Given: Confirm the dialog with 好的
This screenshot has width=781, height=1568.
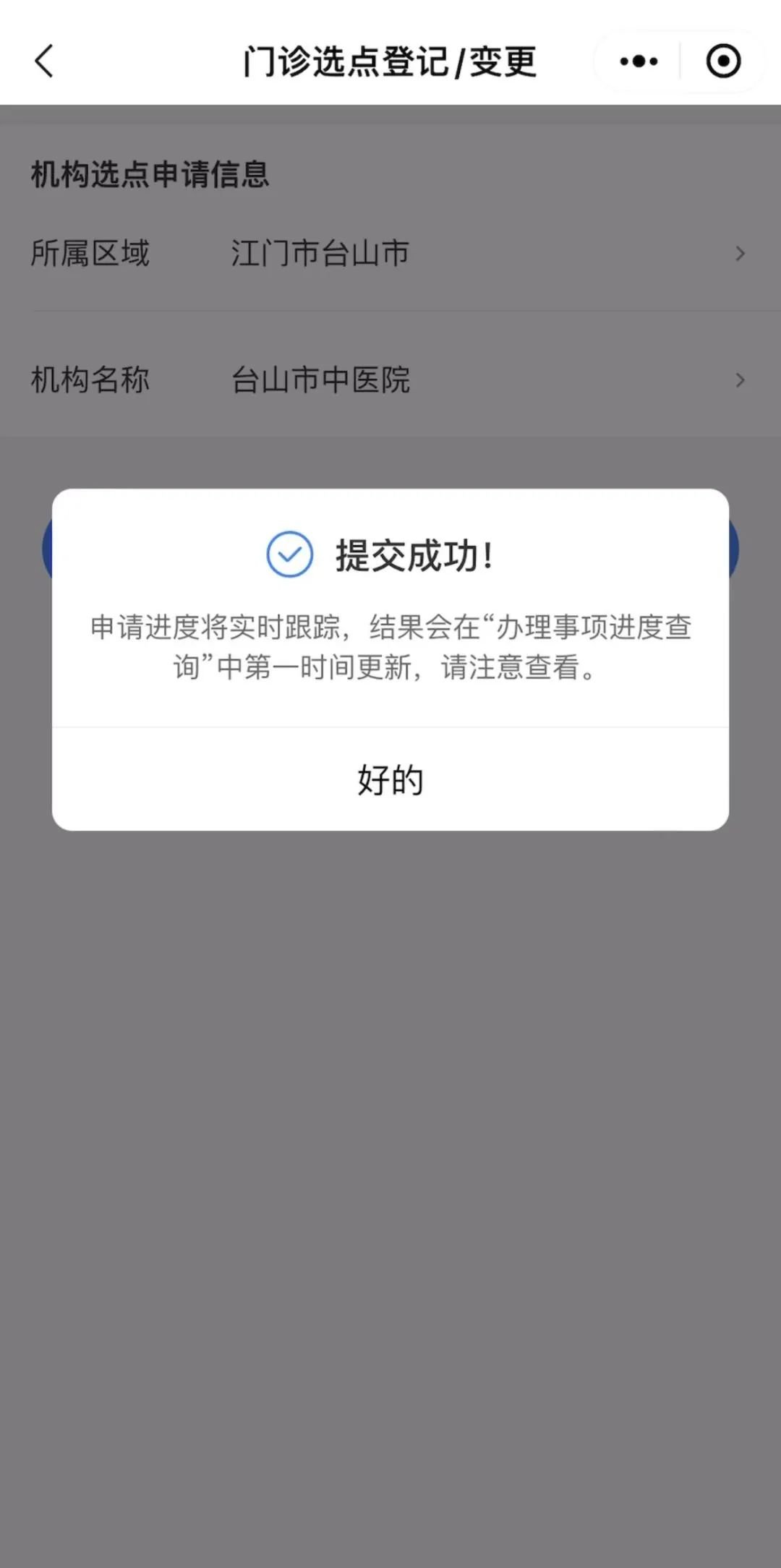Looking at the screenshot, I should [390, 780].
